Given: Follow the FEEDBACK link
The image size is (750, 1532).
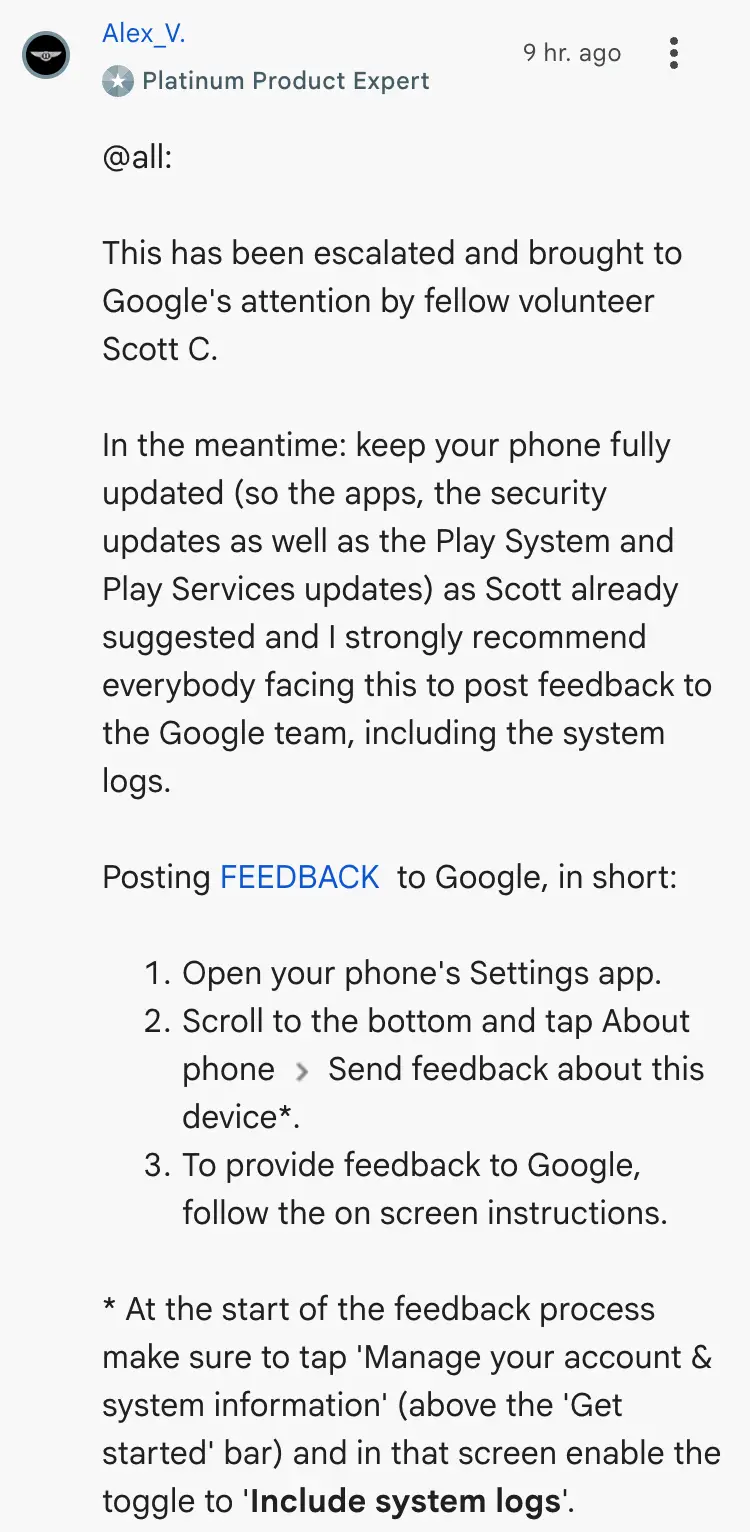Looking at the screenshot, I should (x=299, y=877).
